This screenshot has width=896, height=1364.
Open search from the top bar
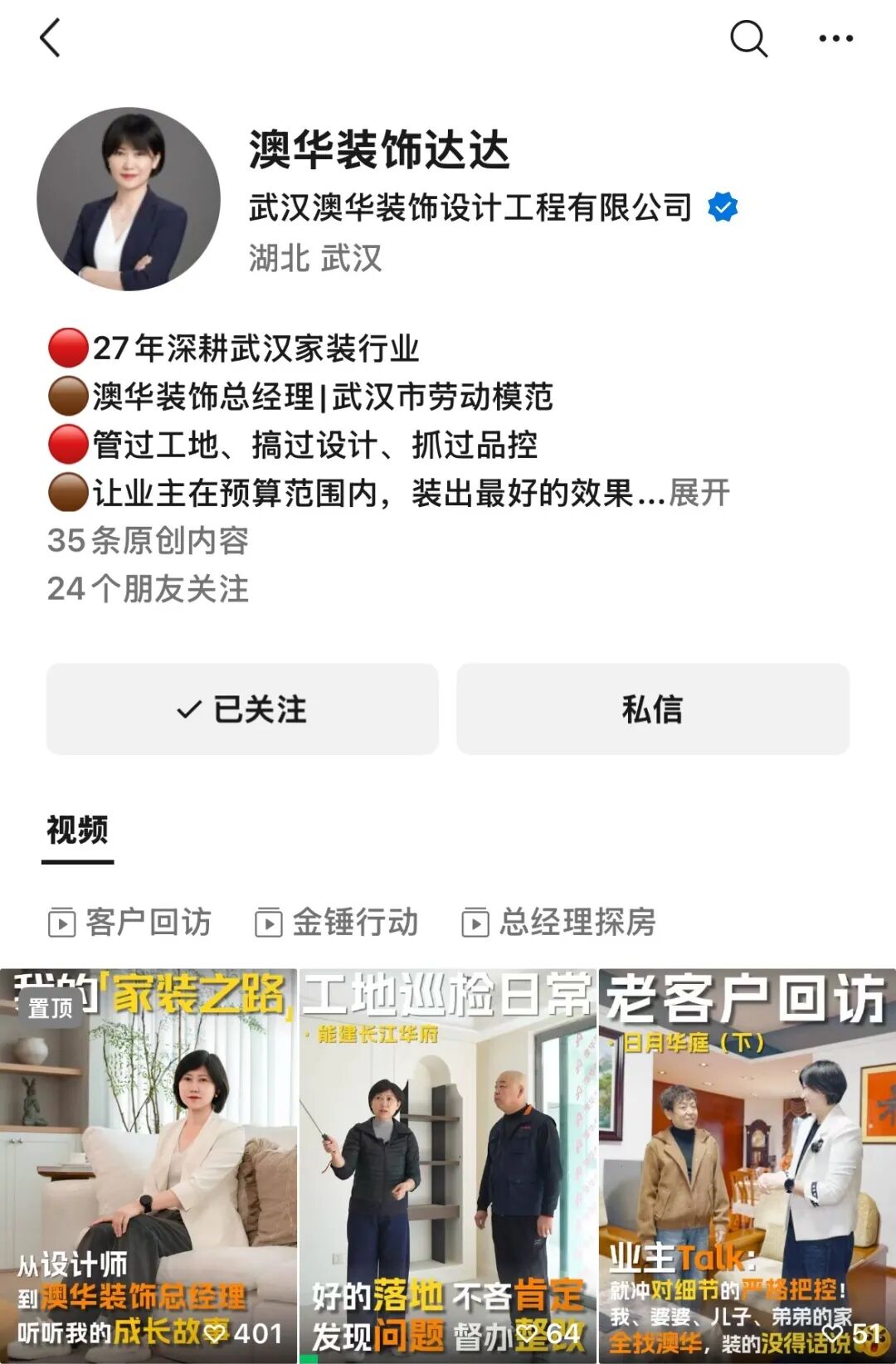tap(749, 37)
